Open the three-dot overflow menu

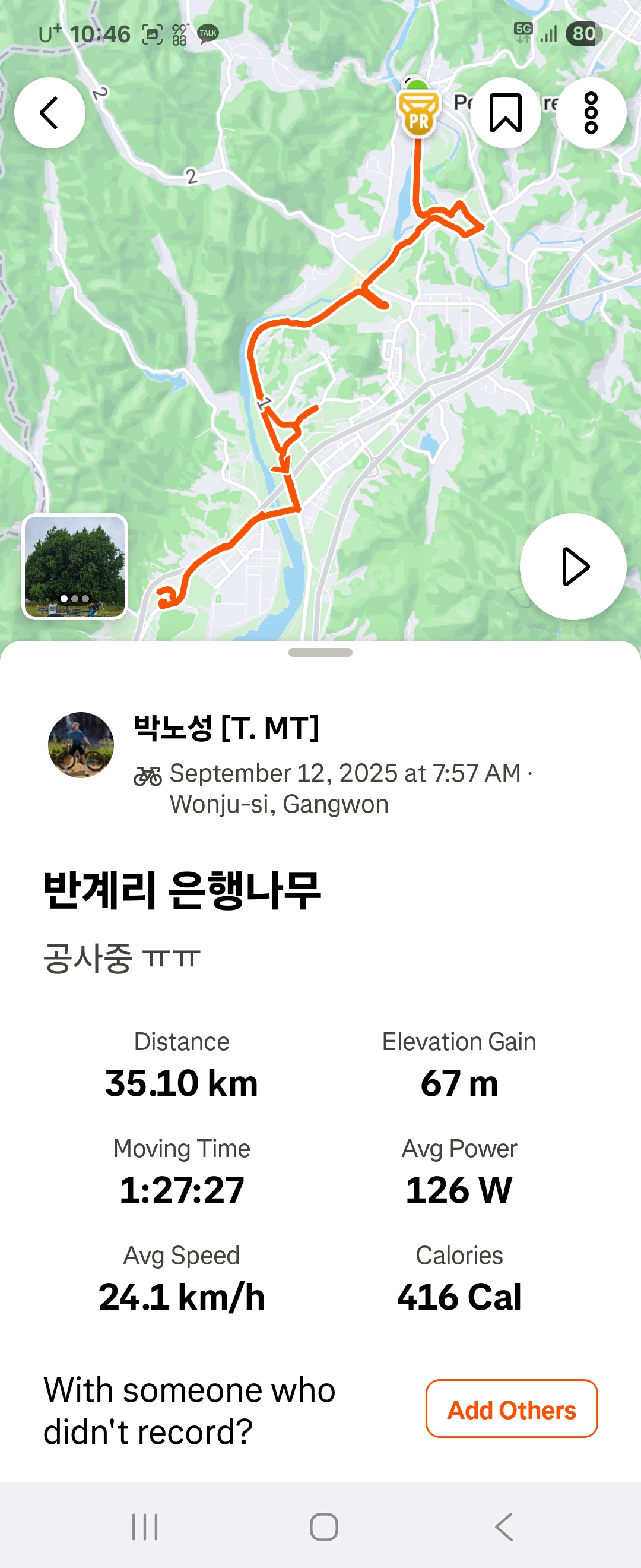(591, 113)
